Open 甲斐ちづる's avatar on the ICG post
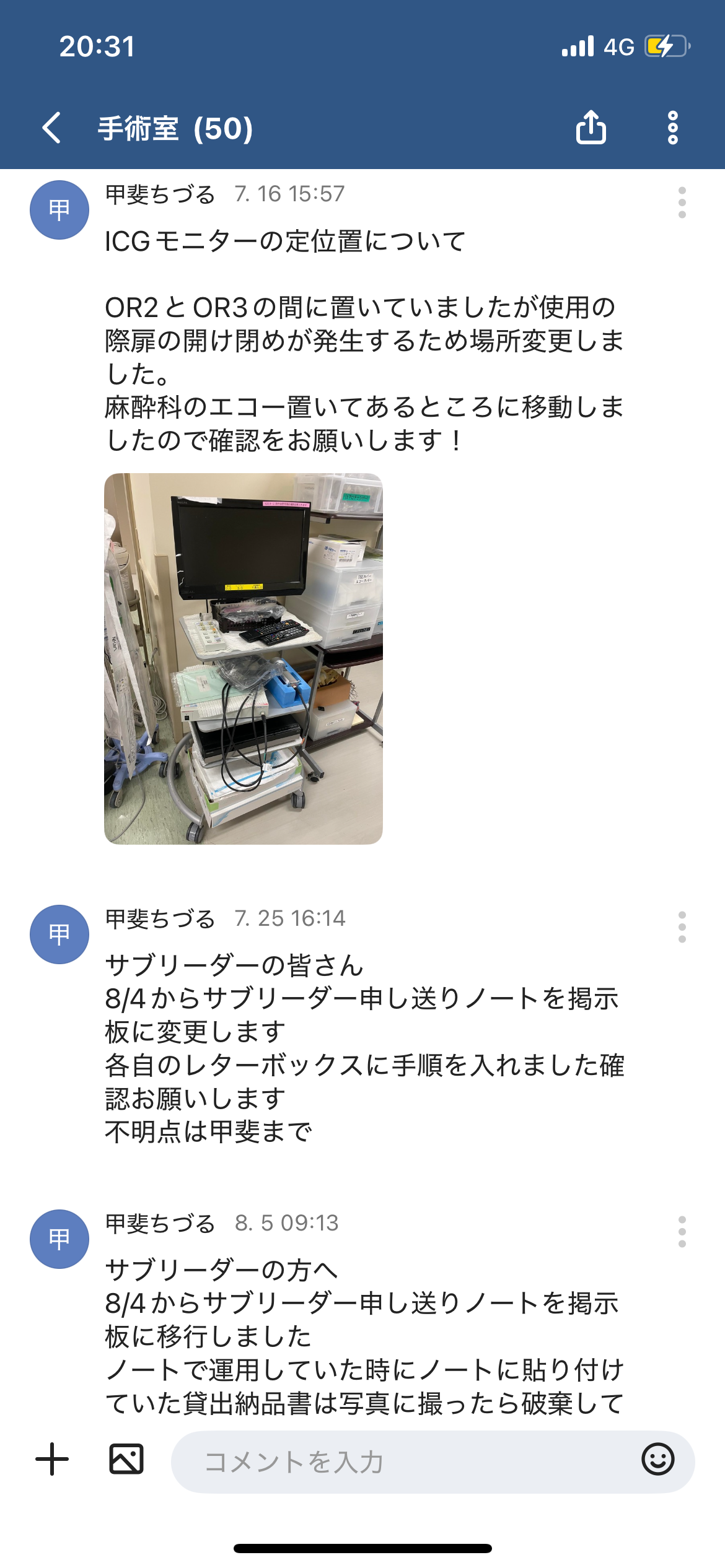Viewport: 725px width, 1568px height. pos(59,210)
